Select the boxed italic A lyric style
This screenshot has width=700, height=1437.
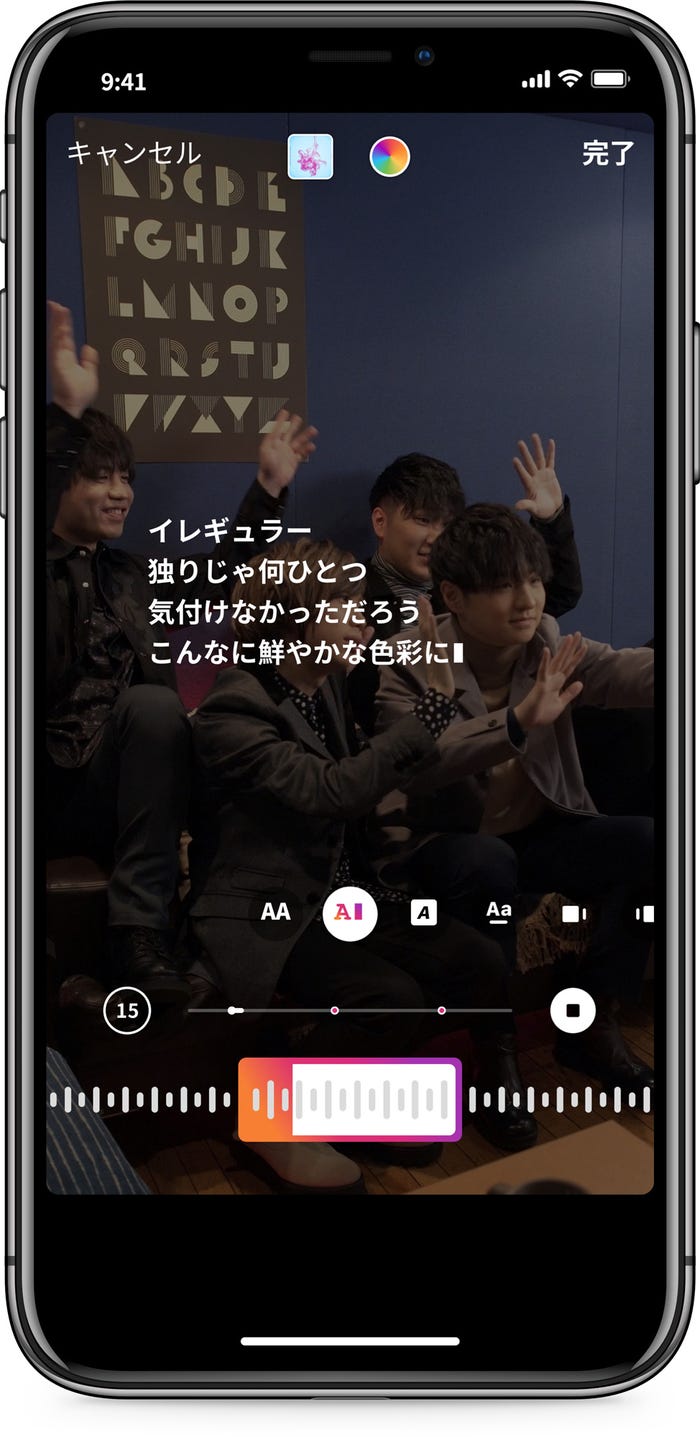point(424,912)
